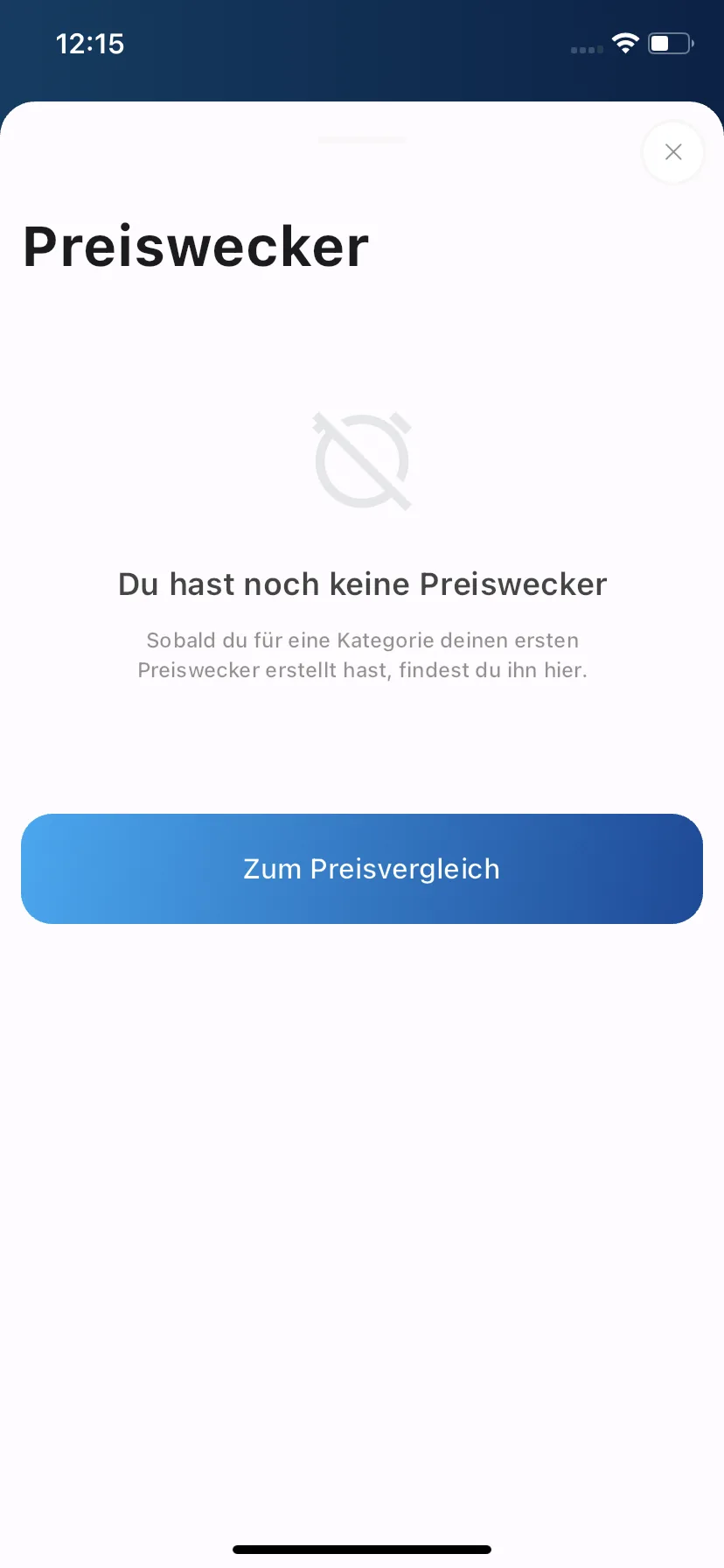The height and width of the screenshot is (1568, 724).
Task: Tap the Wi-Fi icon in status bar
Action: (625, 44)
